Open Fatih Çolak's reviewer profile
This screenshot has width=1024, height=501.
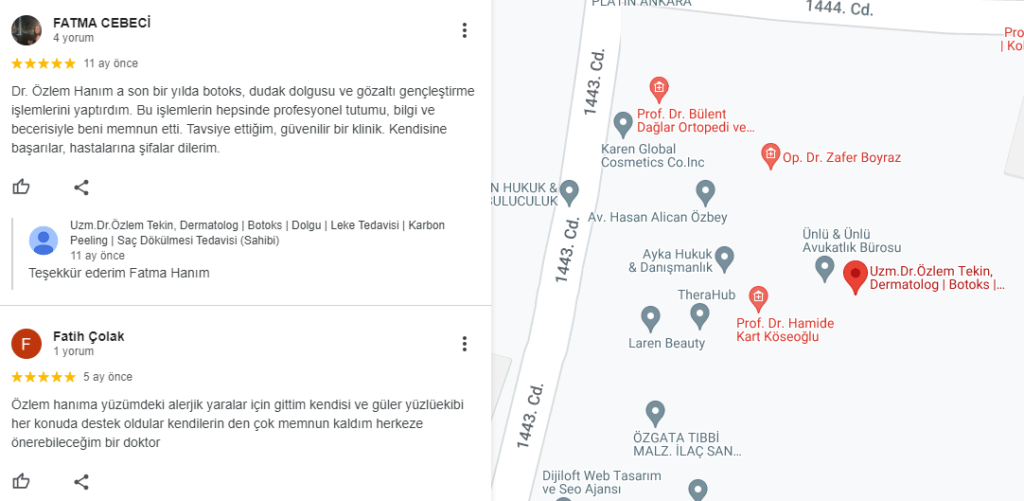pyautogui.click(x=88, y=336)
